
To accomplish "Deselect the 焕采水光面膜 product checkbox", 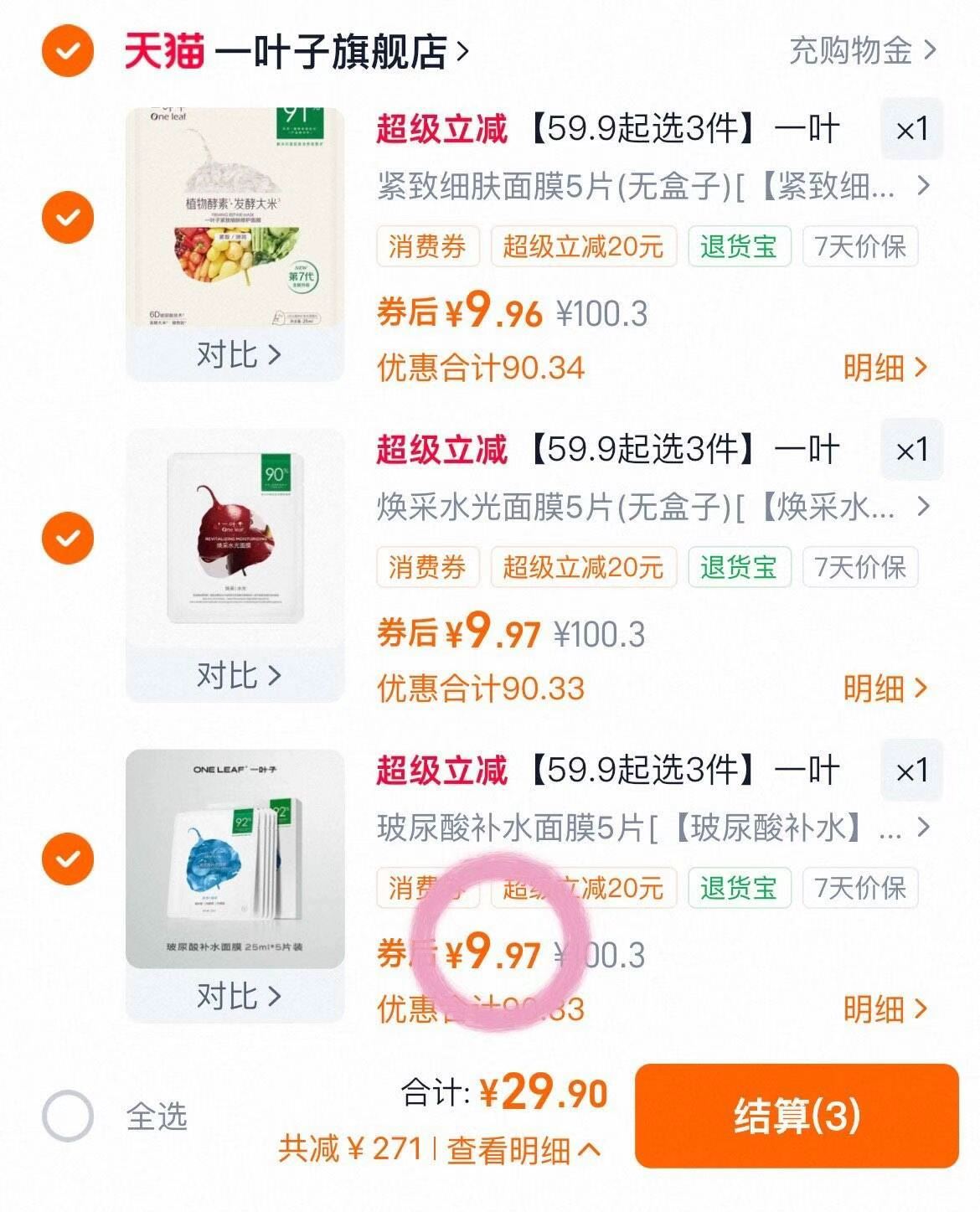I will click(x=69, y=538).
